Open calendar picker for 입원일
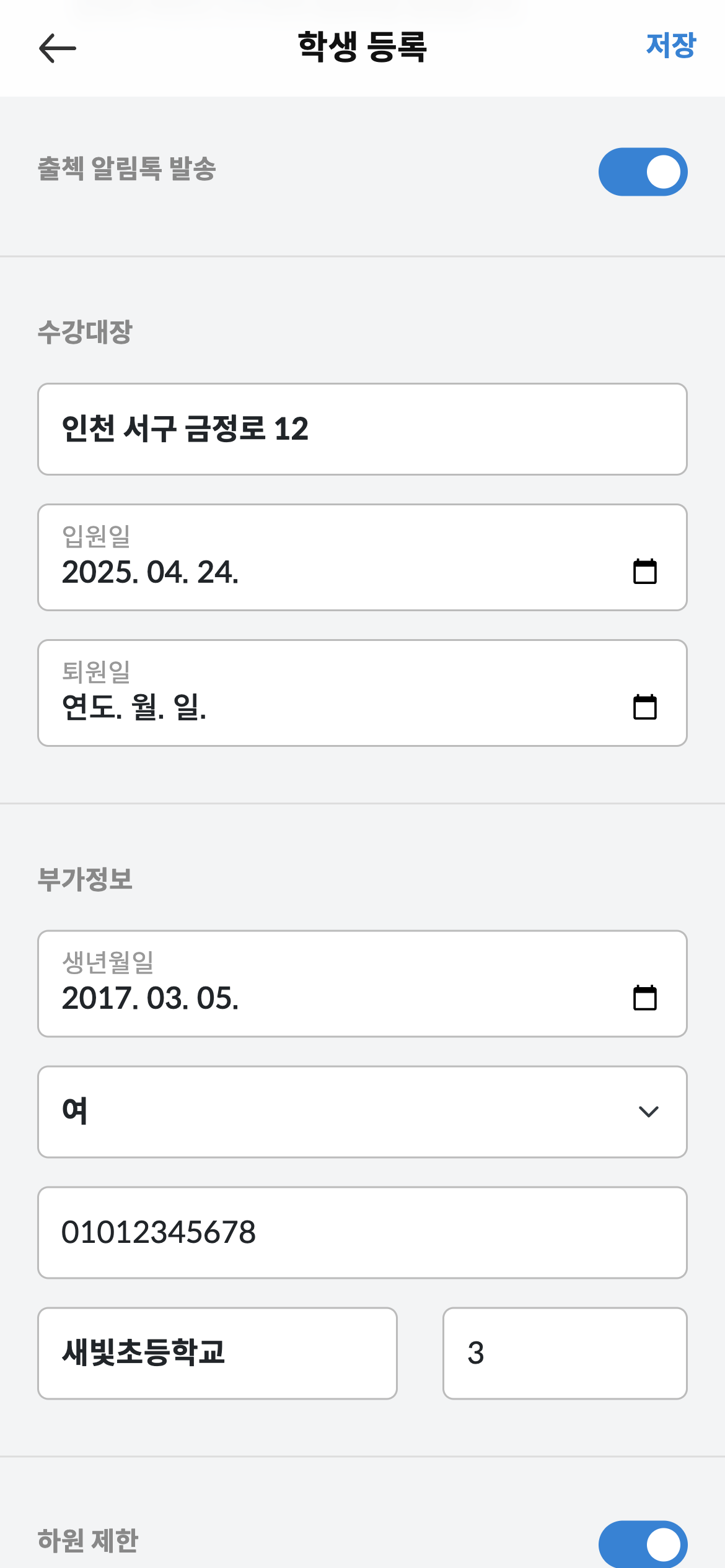The height and width of the screenshot is (1568, 725). pyautogui.click(x=644, y=571)
